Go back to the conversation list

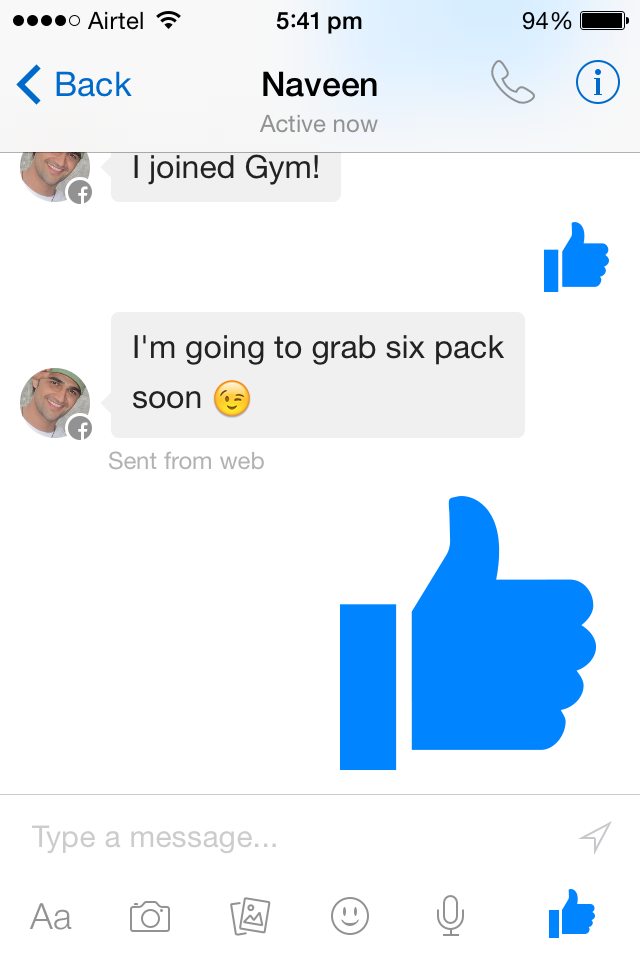tap(74, 85)
